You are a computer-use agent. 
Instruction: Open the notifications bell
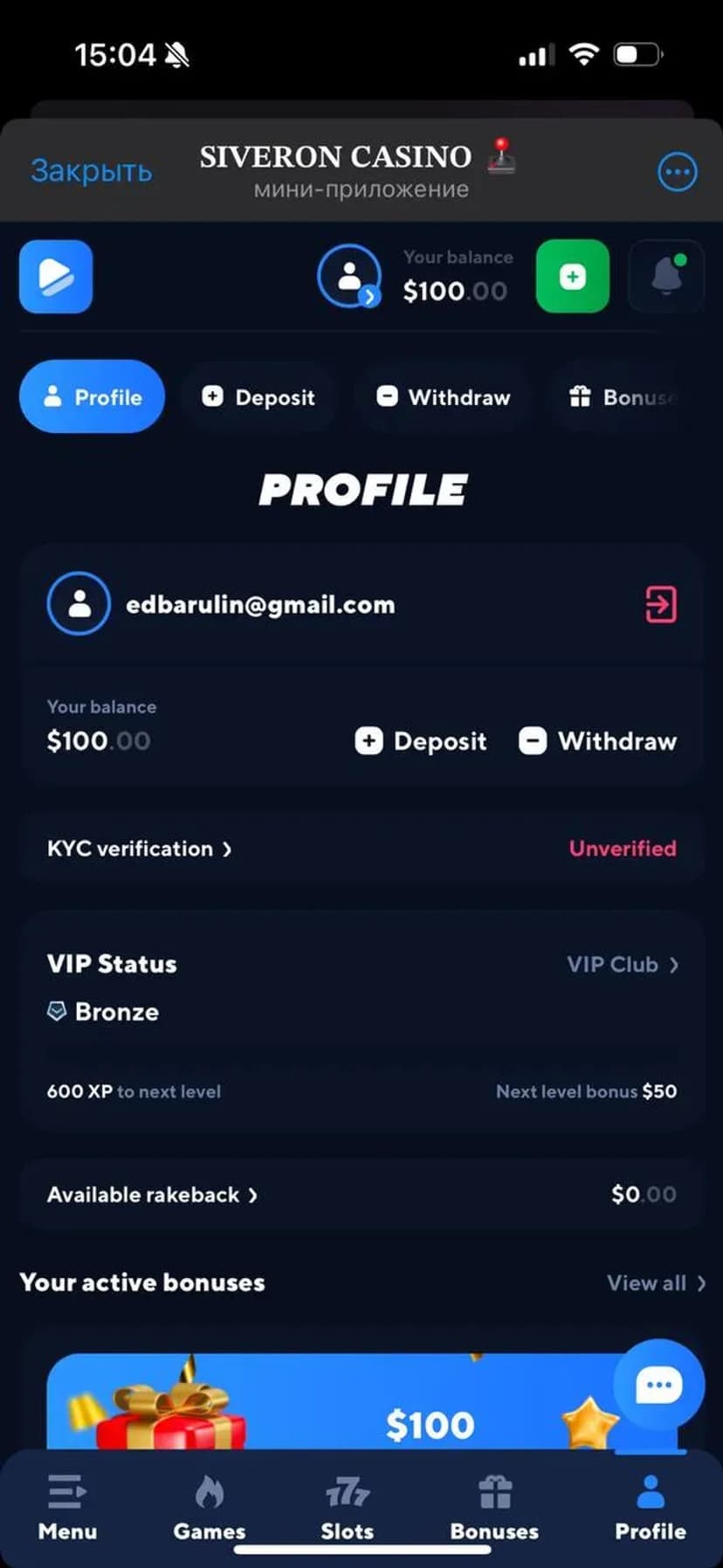pyautogui.click(x=666, y=277)
